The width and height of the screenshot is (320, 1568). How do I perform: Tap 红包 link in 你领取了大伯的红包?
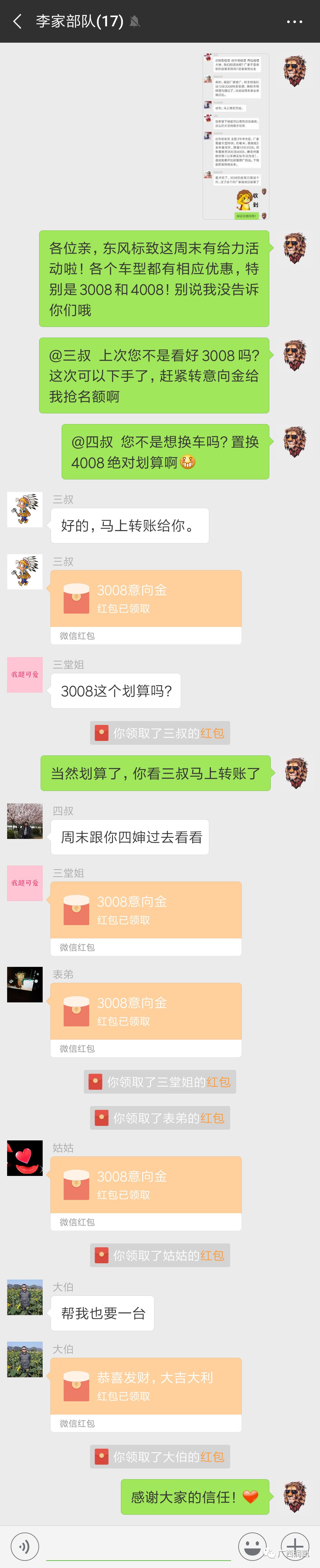(x=212, y=1457)
